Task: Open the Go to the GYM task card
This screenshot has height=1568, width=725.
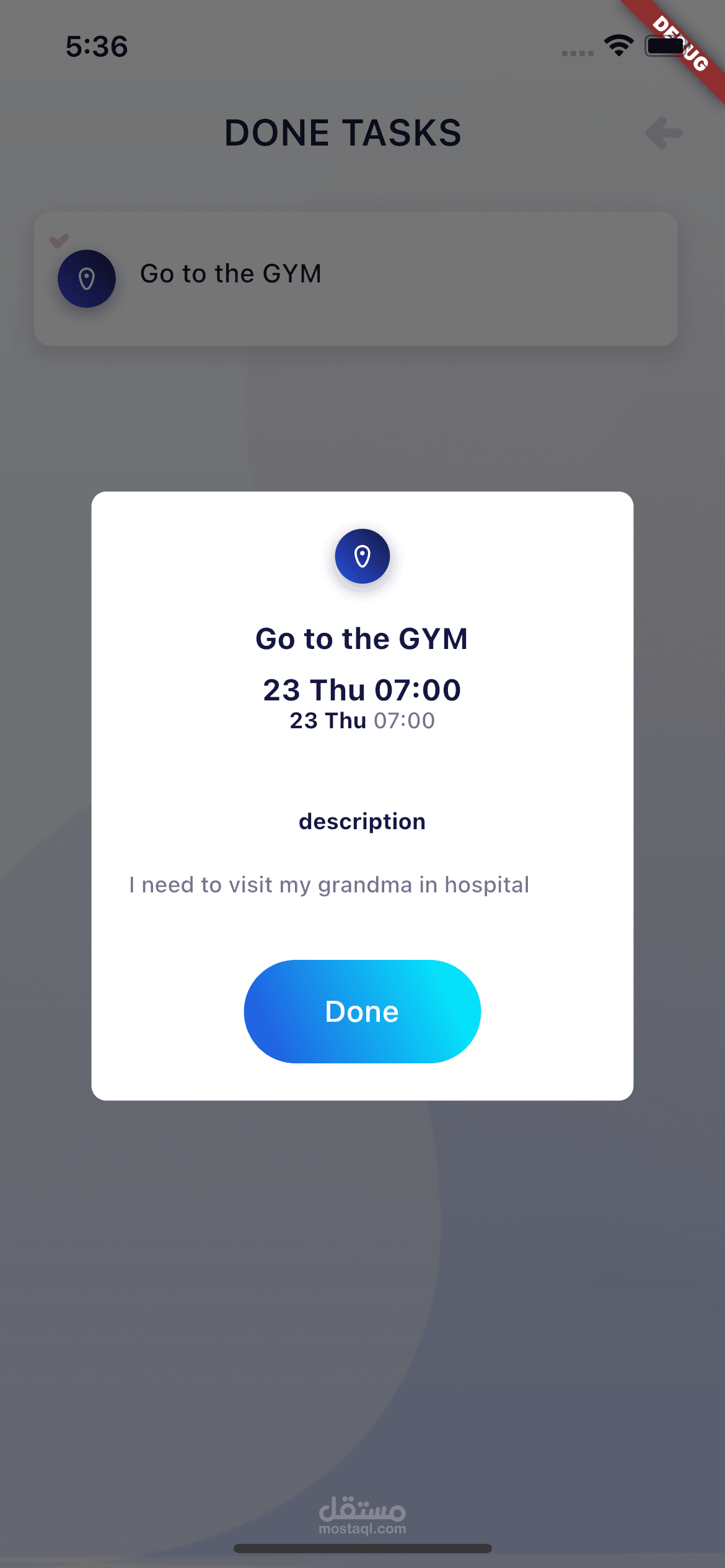Action: [x=356, y=279]
